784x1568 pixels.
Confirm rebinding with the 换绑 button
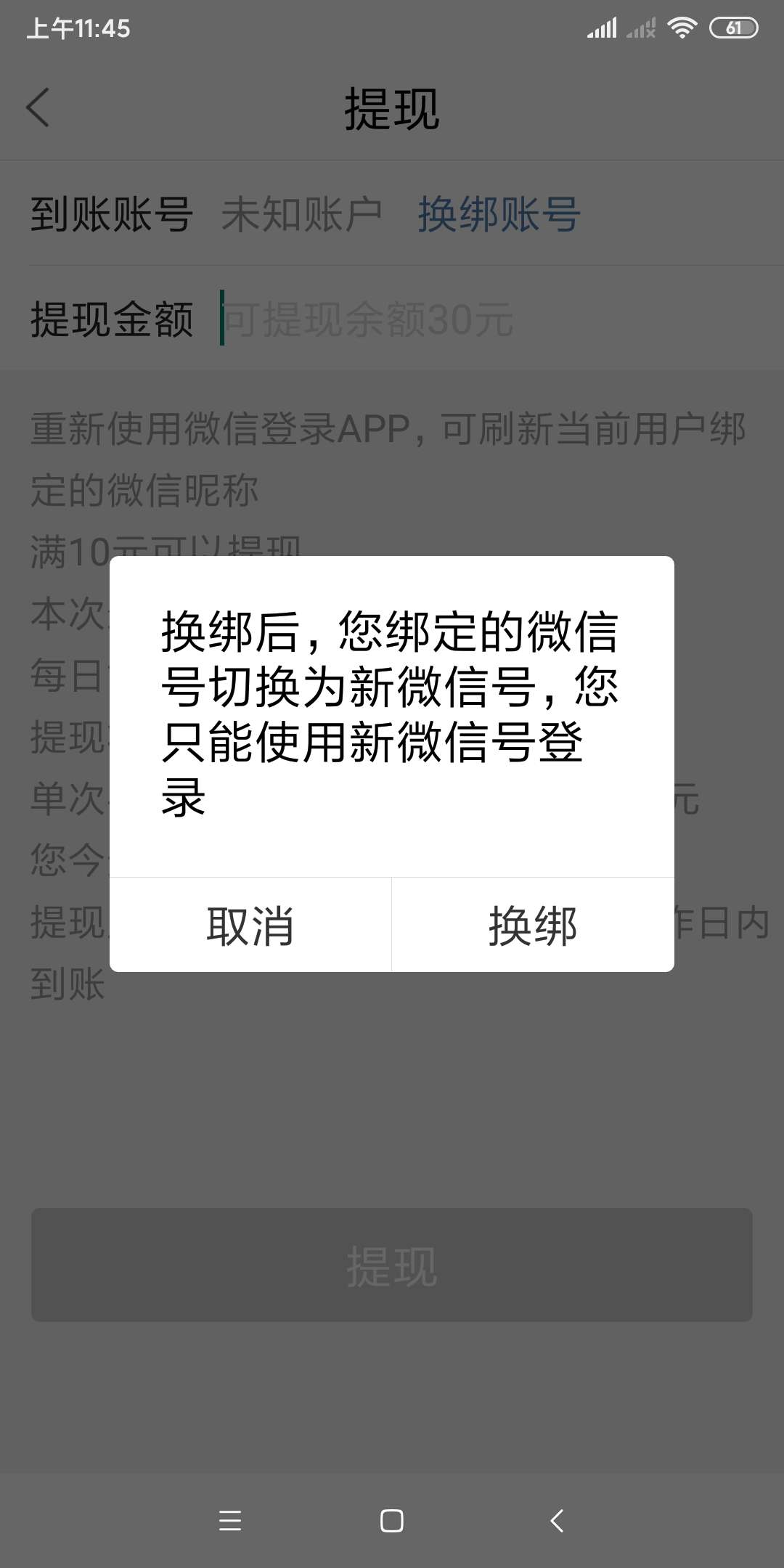point(533,926)
